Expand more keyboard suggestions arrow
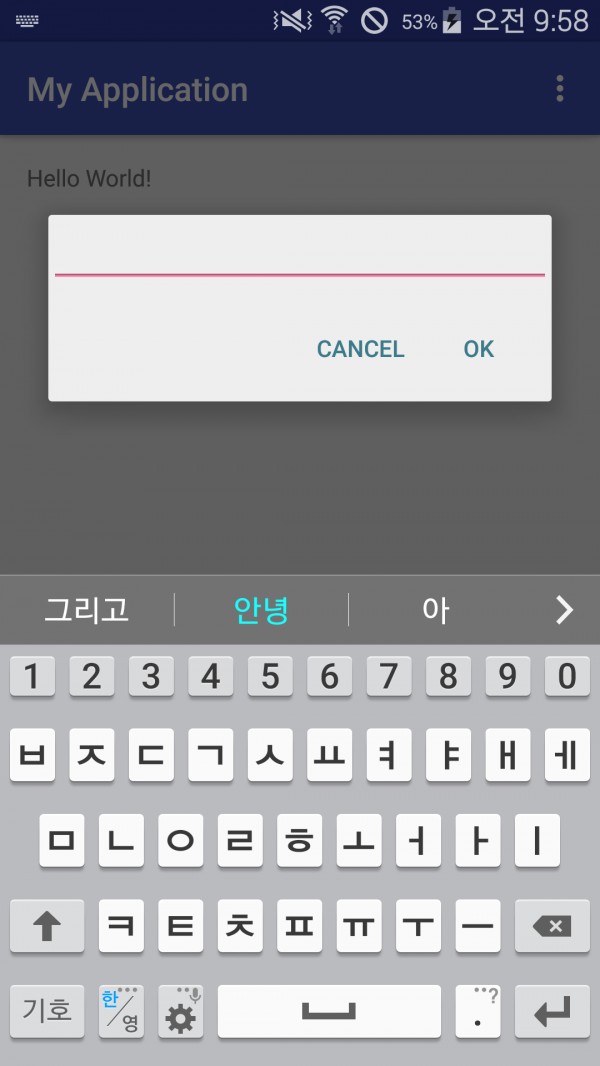This screenshot has width=600, height=1066. coord(564,610)
